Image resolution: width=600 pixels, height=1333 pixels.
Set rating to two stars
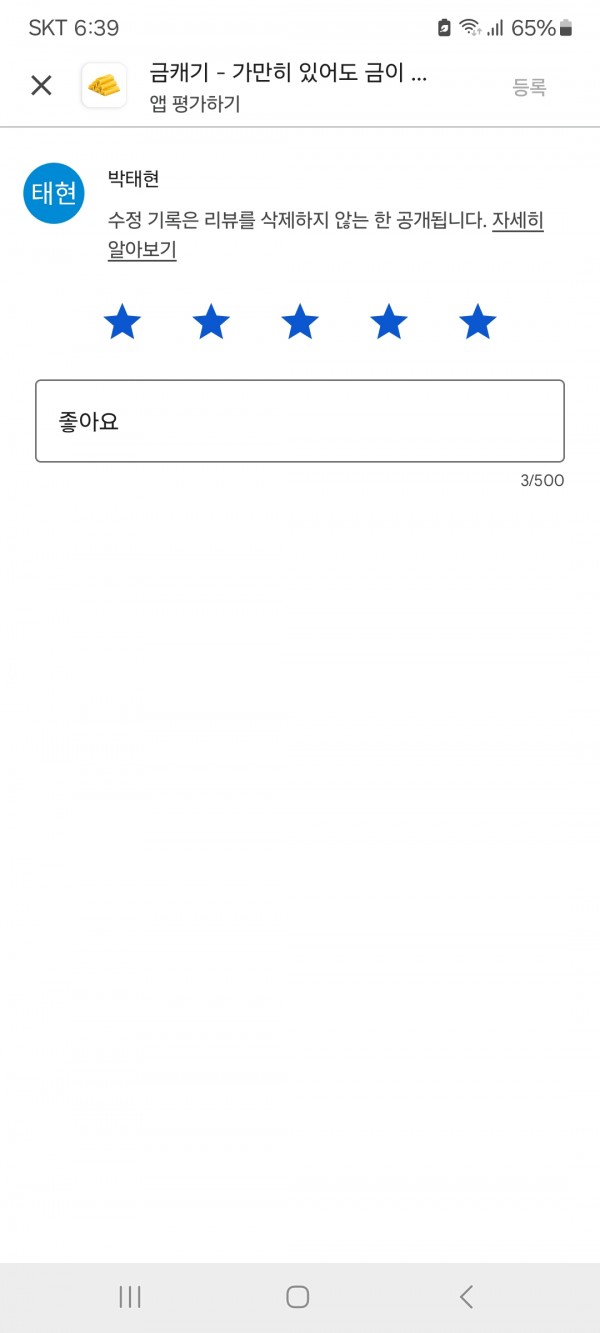pos(211,323)
